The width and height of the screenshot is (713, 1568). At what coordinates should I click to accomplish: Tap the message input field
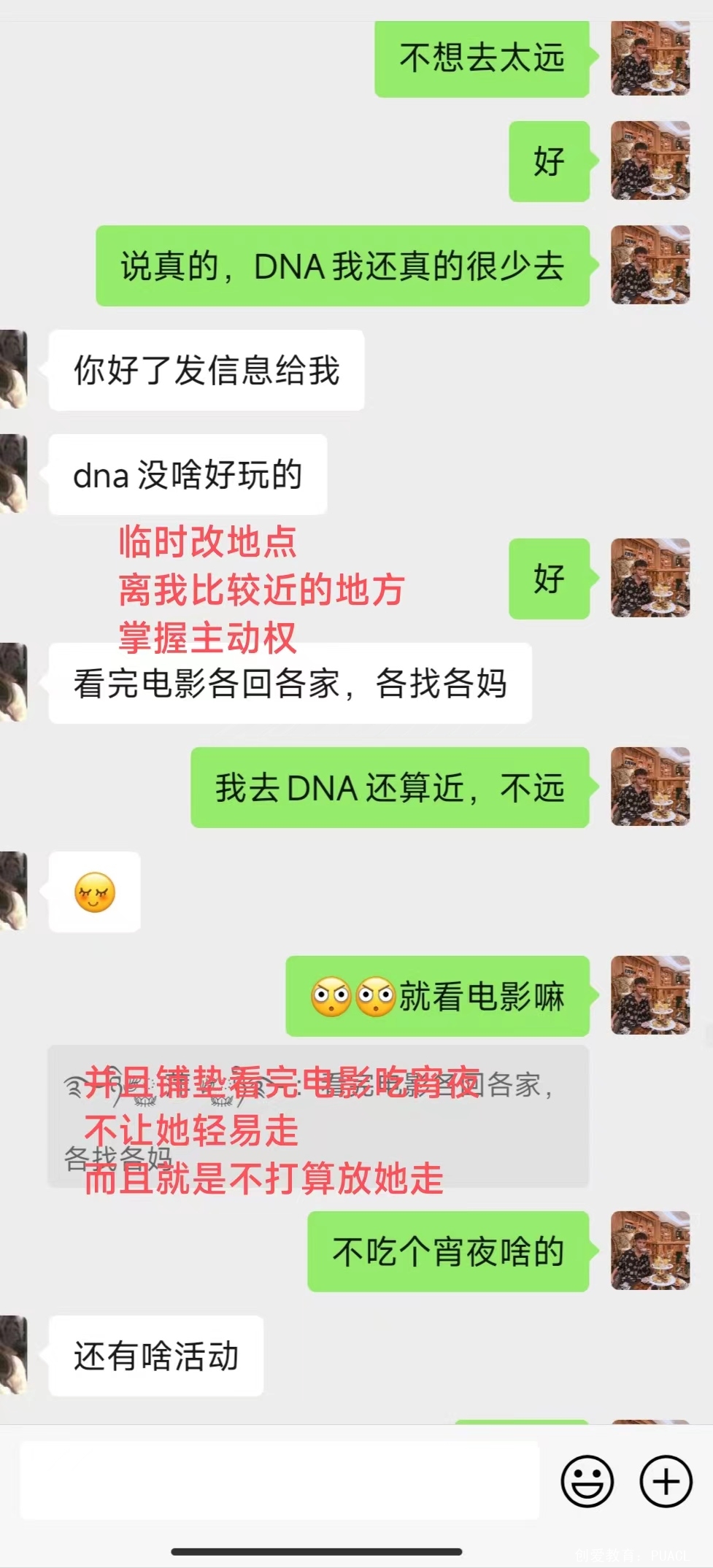pyautogui.click(x=280, y=1480)
